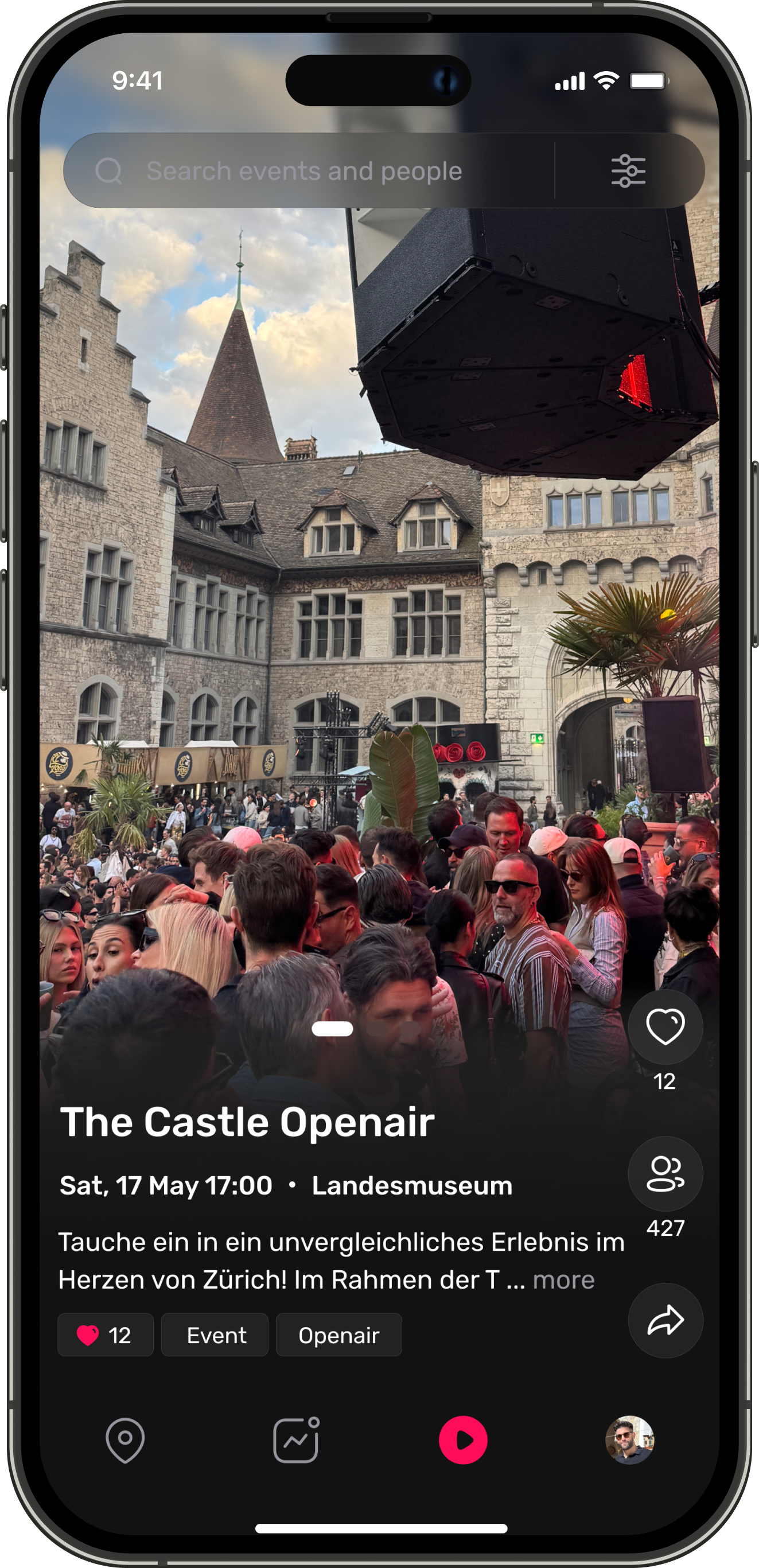
Task: Share The Castle Openair event
Action: [x=665, y=1320]
